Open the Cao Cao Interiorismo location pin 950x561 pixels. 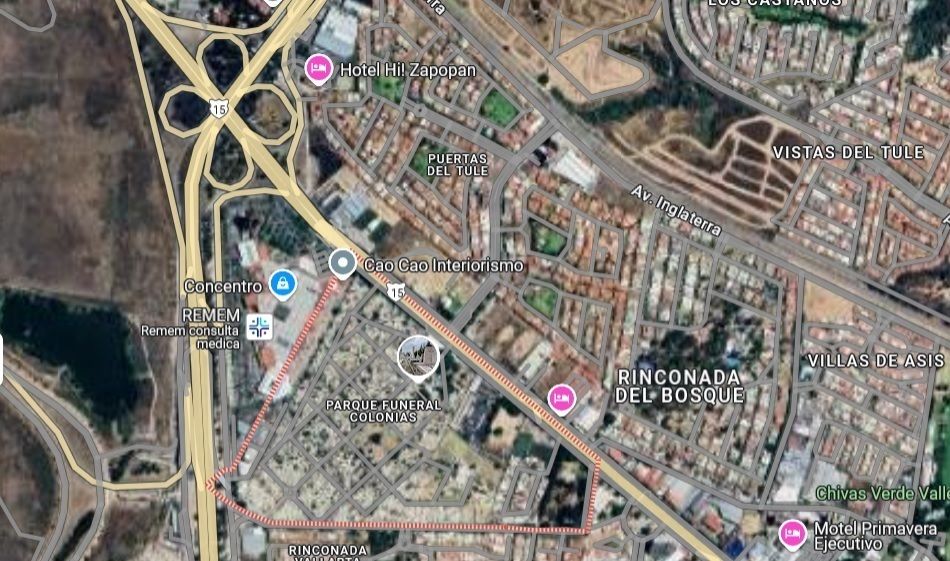pyautogui.click(x=343, y=264)
